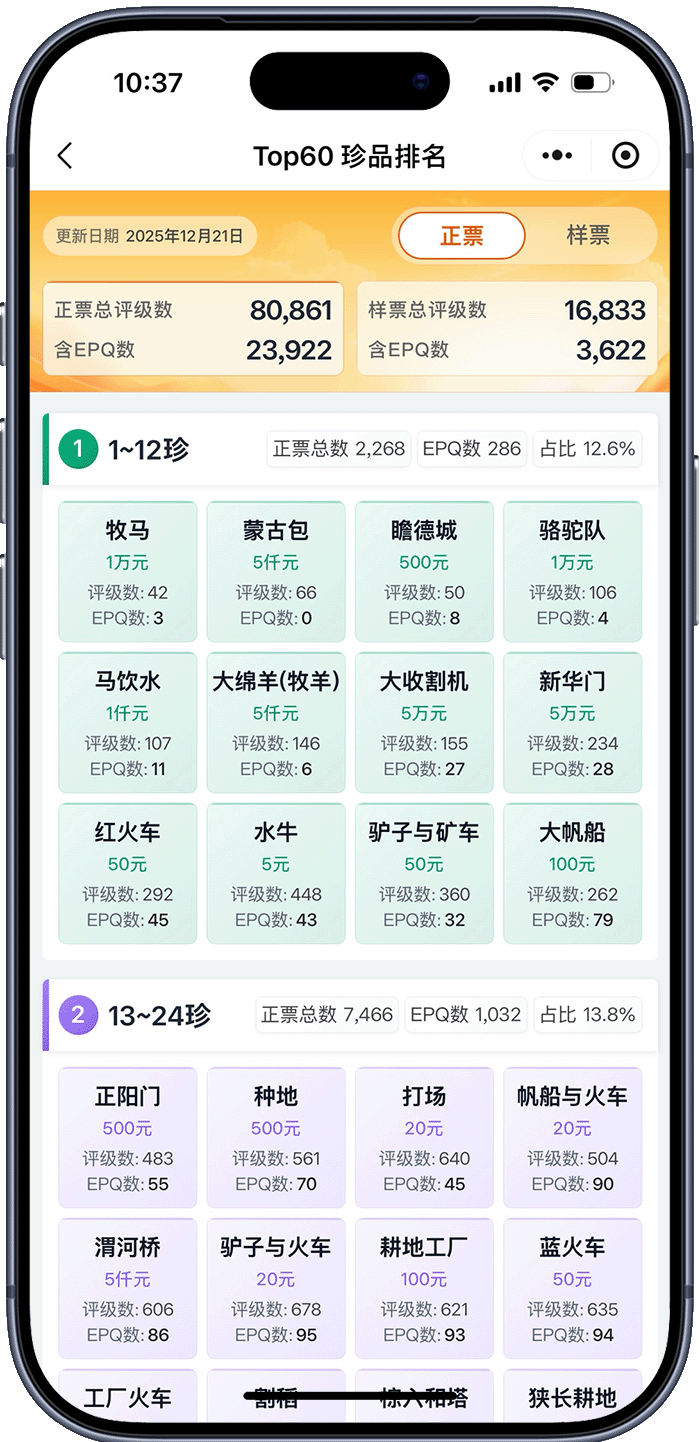View details for 蓝火车
700x1442 pixels.
tap(572, 1289)
